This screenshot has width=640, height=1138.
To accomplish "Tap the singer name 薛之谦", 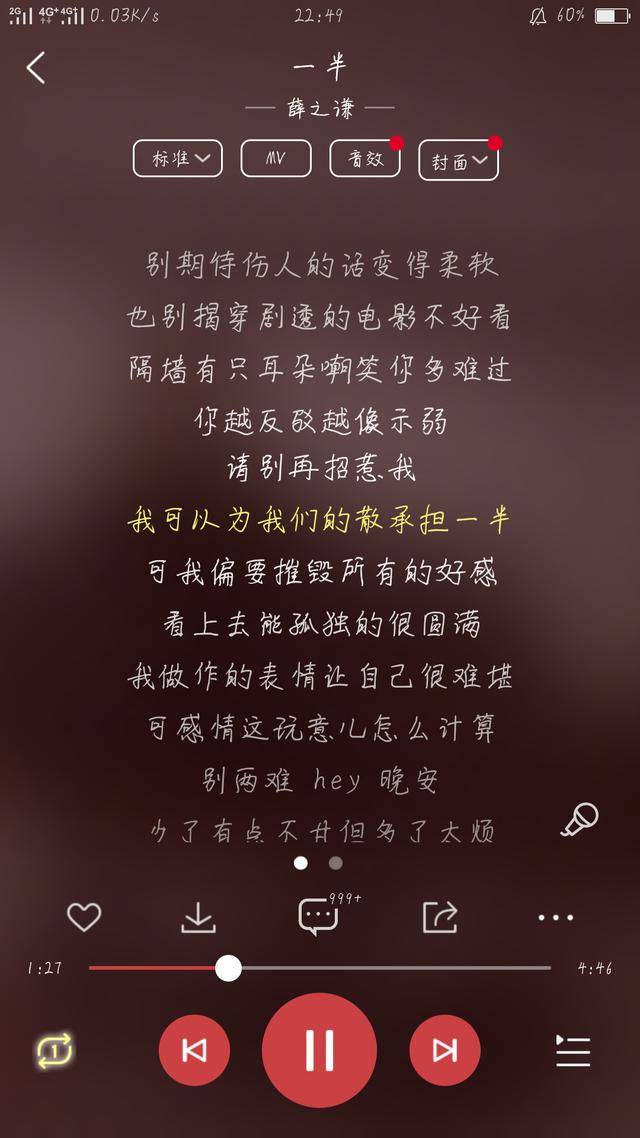I will [320, 107].
